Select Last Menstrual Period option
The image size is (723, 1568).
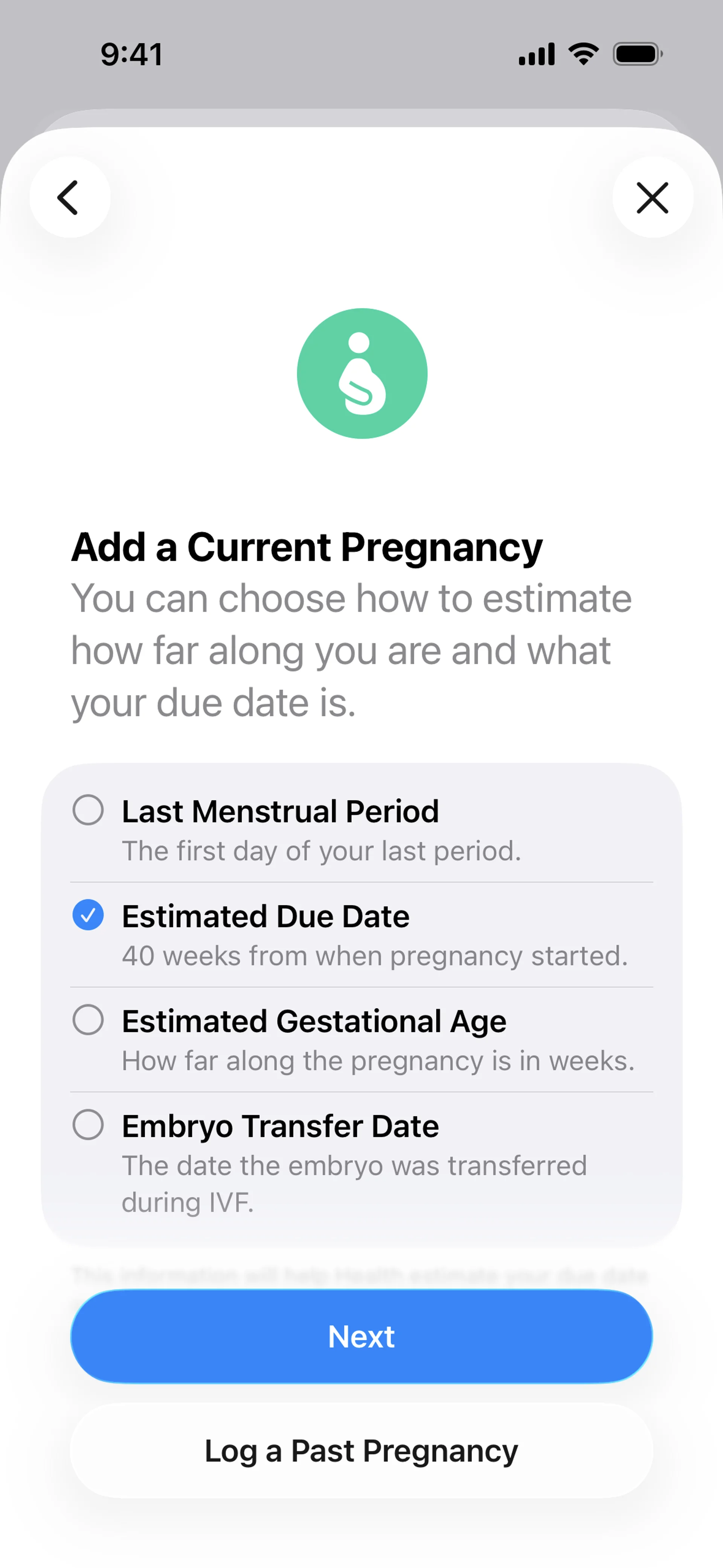pyautogui.click(x=88, y=810)
